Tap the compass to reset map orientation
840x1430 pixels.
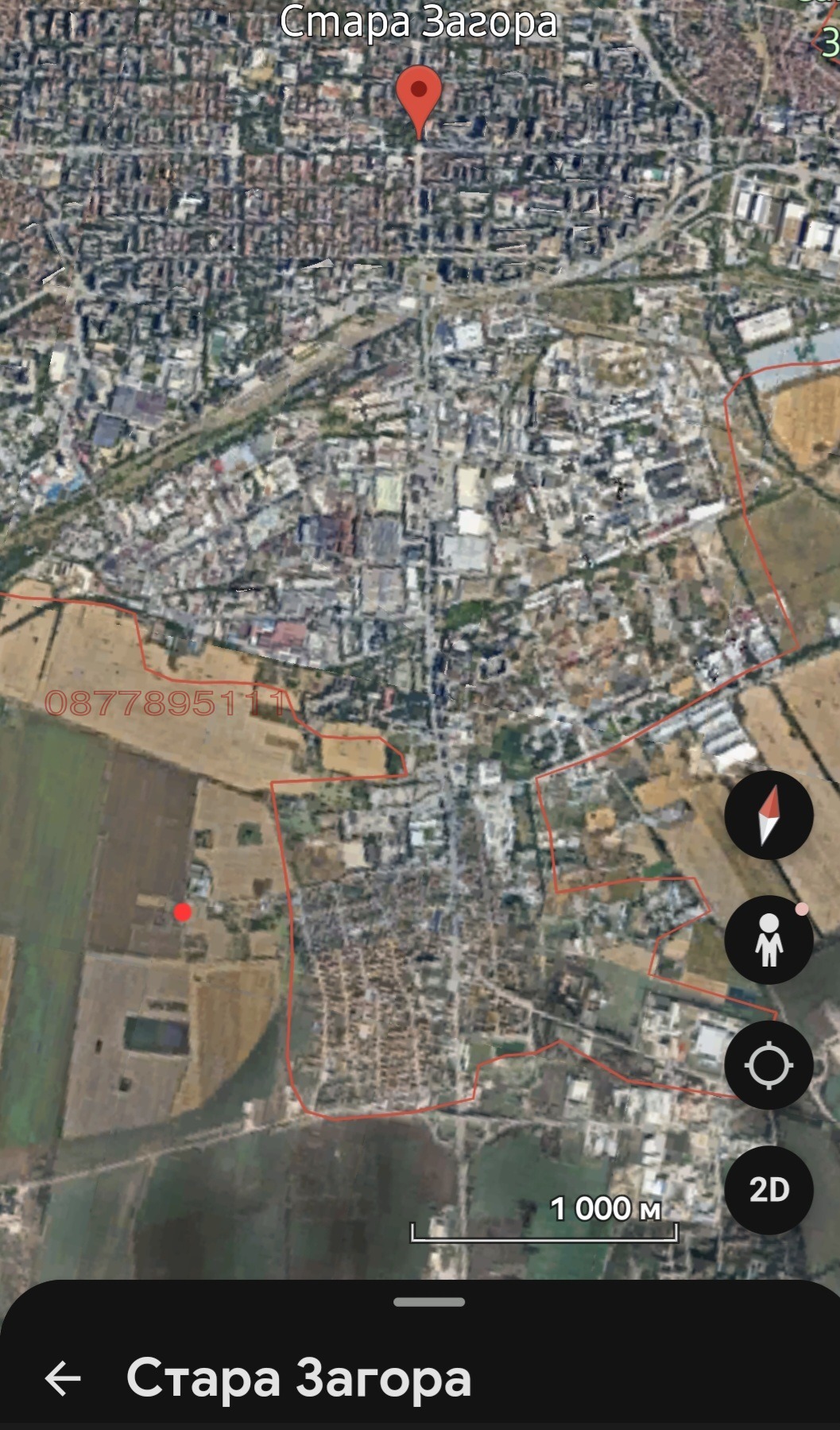(x=768, y=815)
